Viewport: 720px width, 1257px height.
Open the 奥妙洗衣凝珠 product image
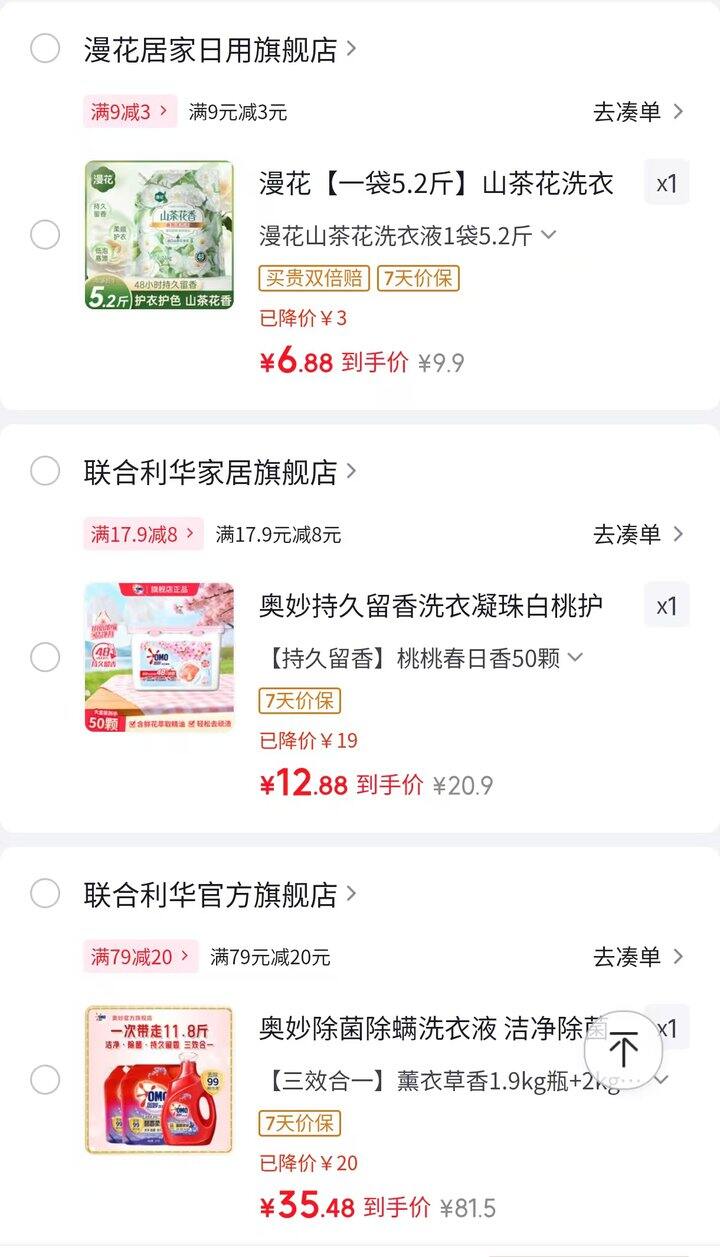(159, 657)
